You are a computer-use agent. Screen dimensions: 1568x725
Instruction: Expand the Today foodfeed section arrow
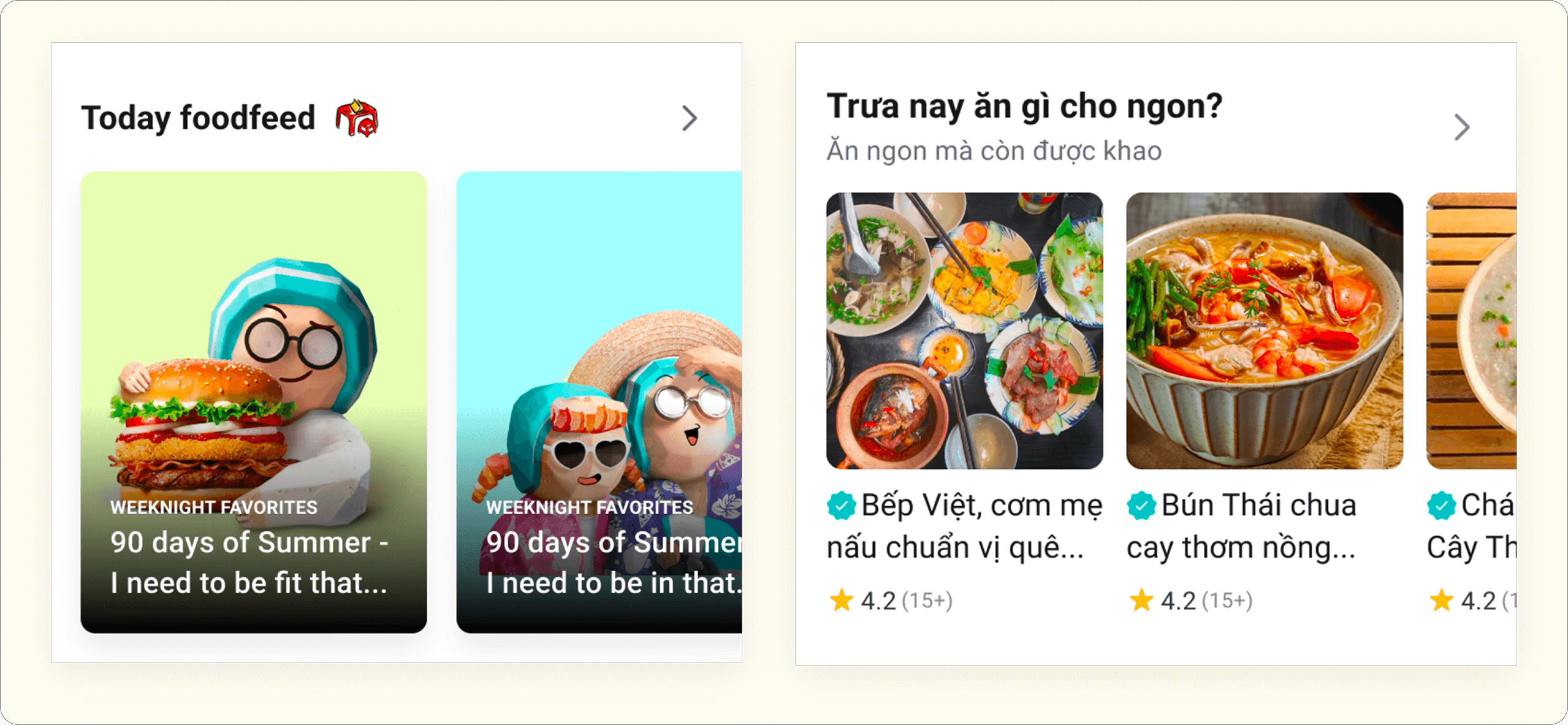click(x=690, y=118)
